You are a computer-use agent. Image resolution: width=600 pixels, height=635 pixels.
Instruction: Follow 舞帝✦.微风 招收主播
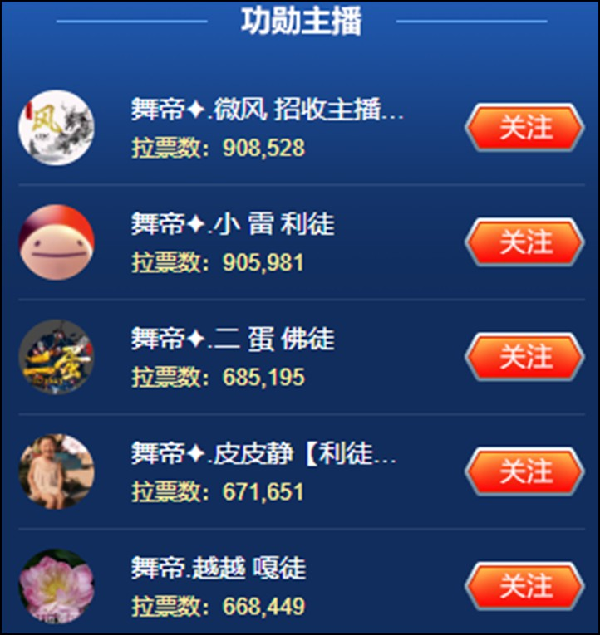point(525,128)
